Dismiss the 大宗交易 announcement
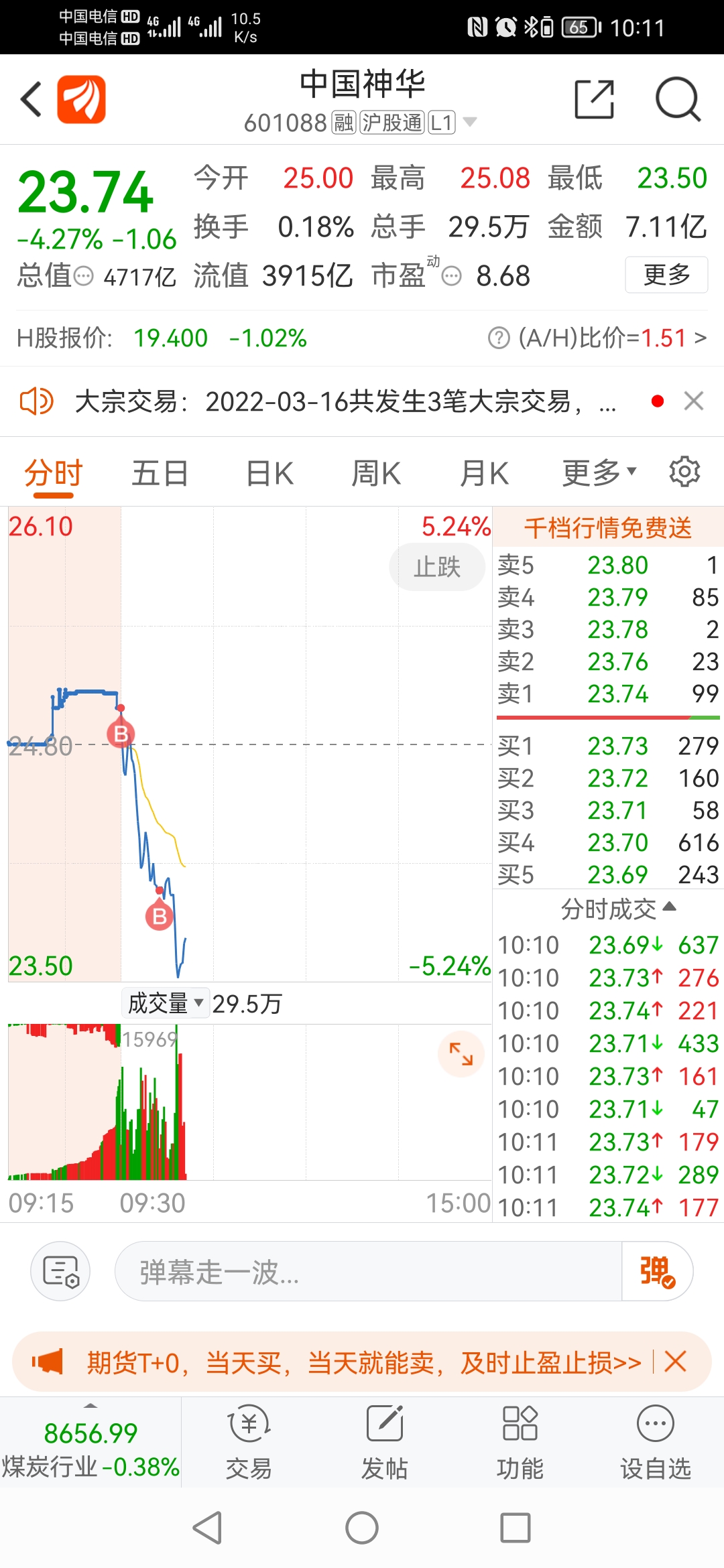724x1568 pixels. click(x=693, y=401)
